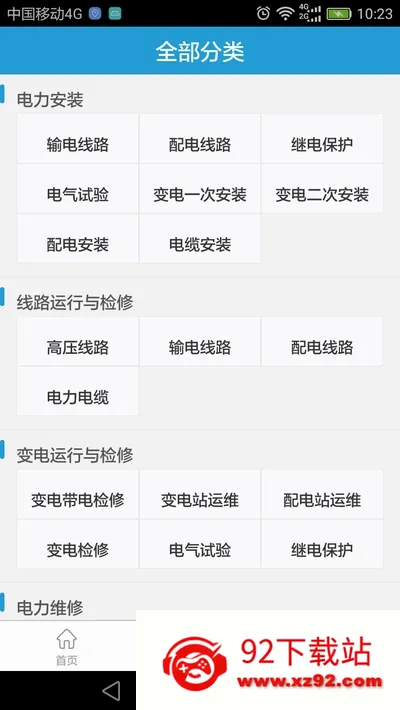Choose the 变电检修 category
The width and height of the screenshot is (400, 710).
tap(77, 544)
